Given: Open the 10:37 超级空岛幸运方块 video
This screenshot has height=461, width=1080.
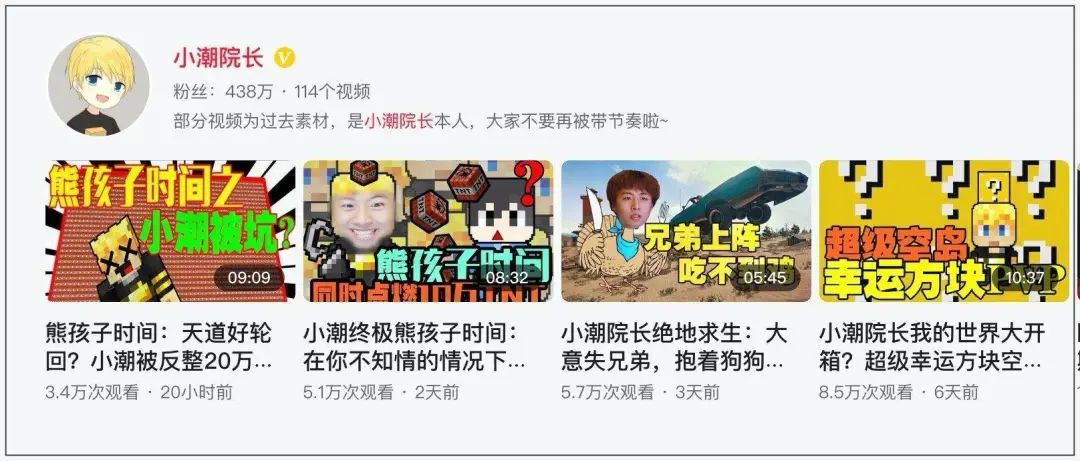Looking at the screenshot, I should 942,231.
